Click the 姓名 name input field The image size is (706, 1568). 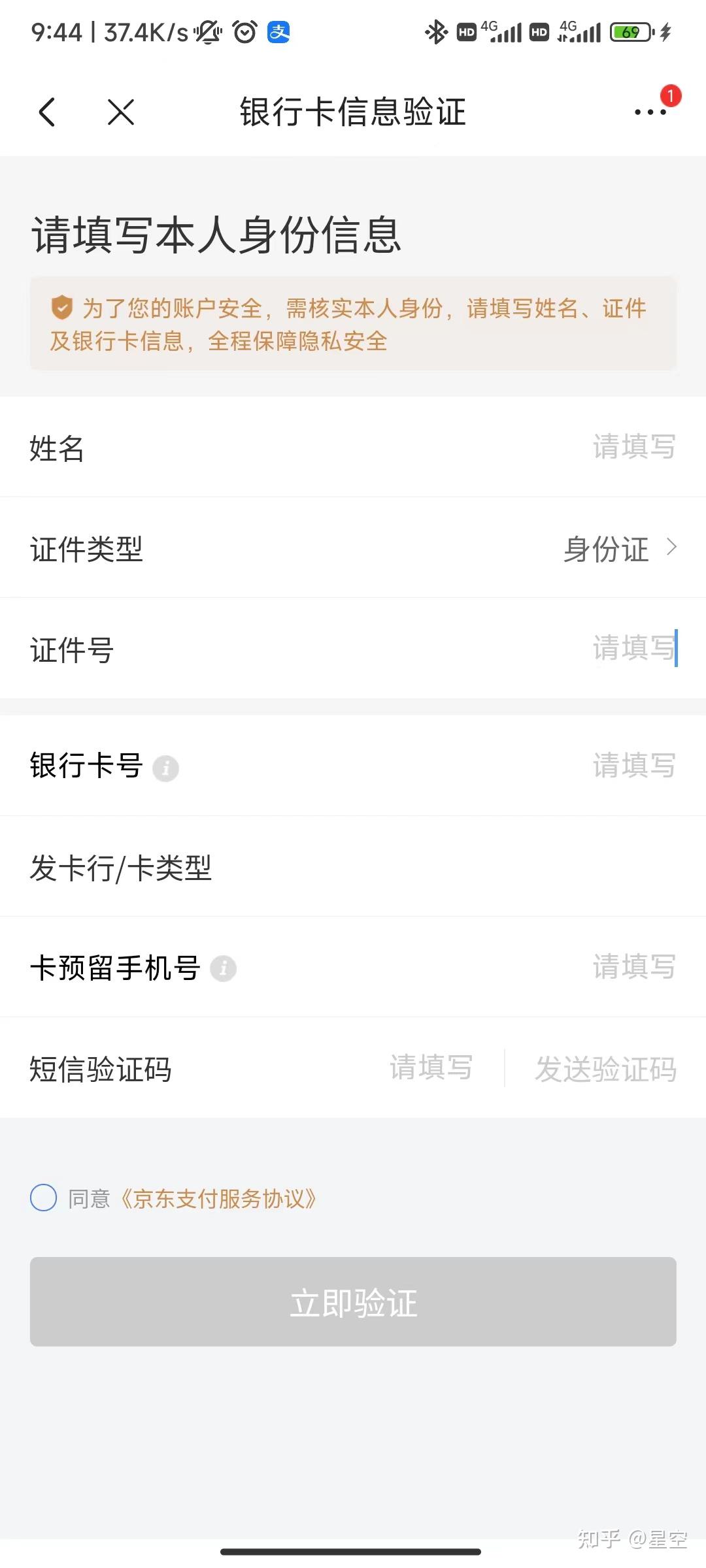tap(634, 448)
